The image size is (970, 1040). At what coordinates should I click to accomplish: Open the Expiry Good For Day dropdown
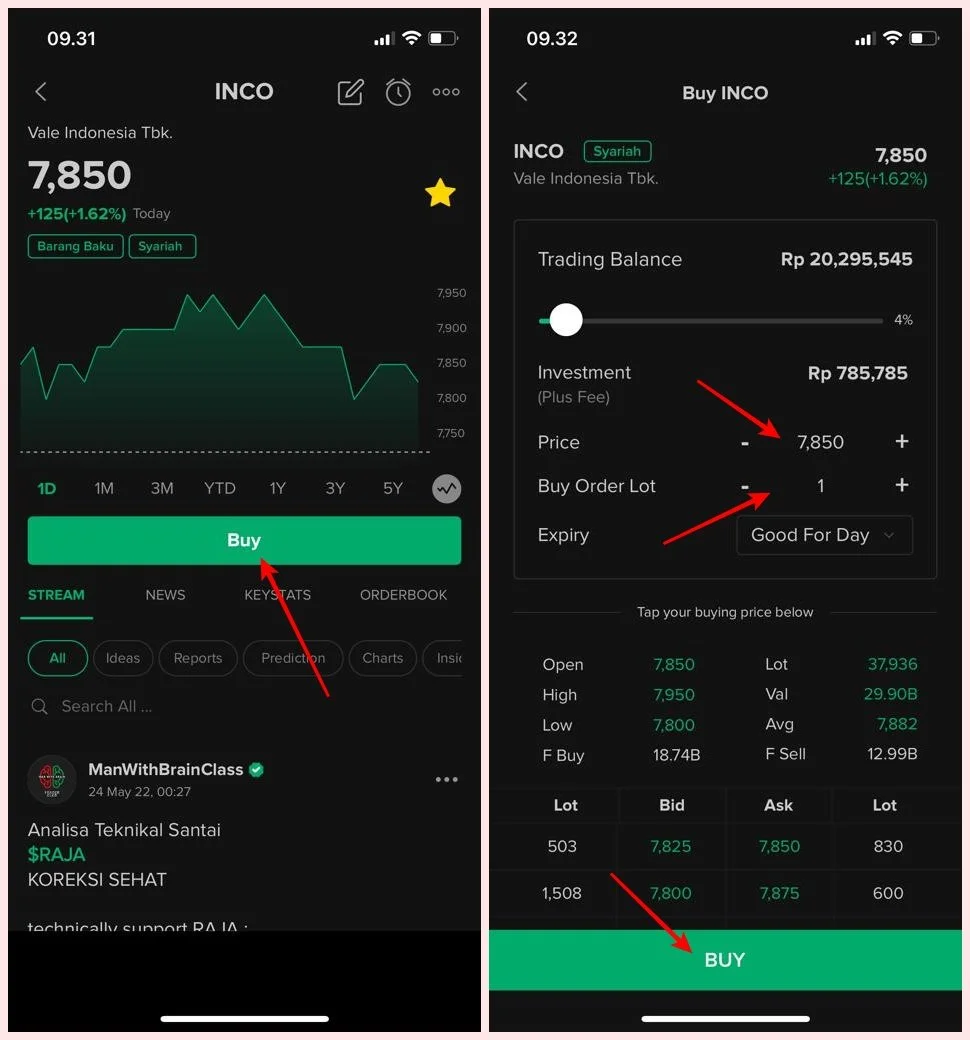click(x=825, y=535)
